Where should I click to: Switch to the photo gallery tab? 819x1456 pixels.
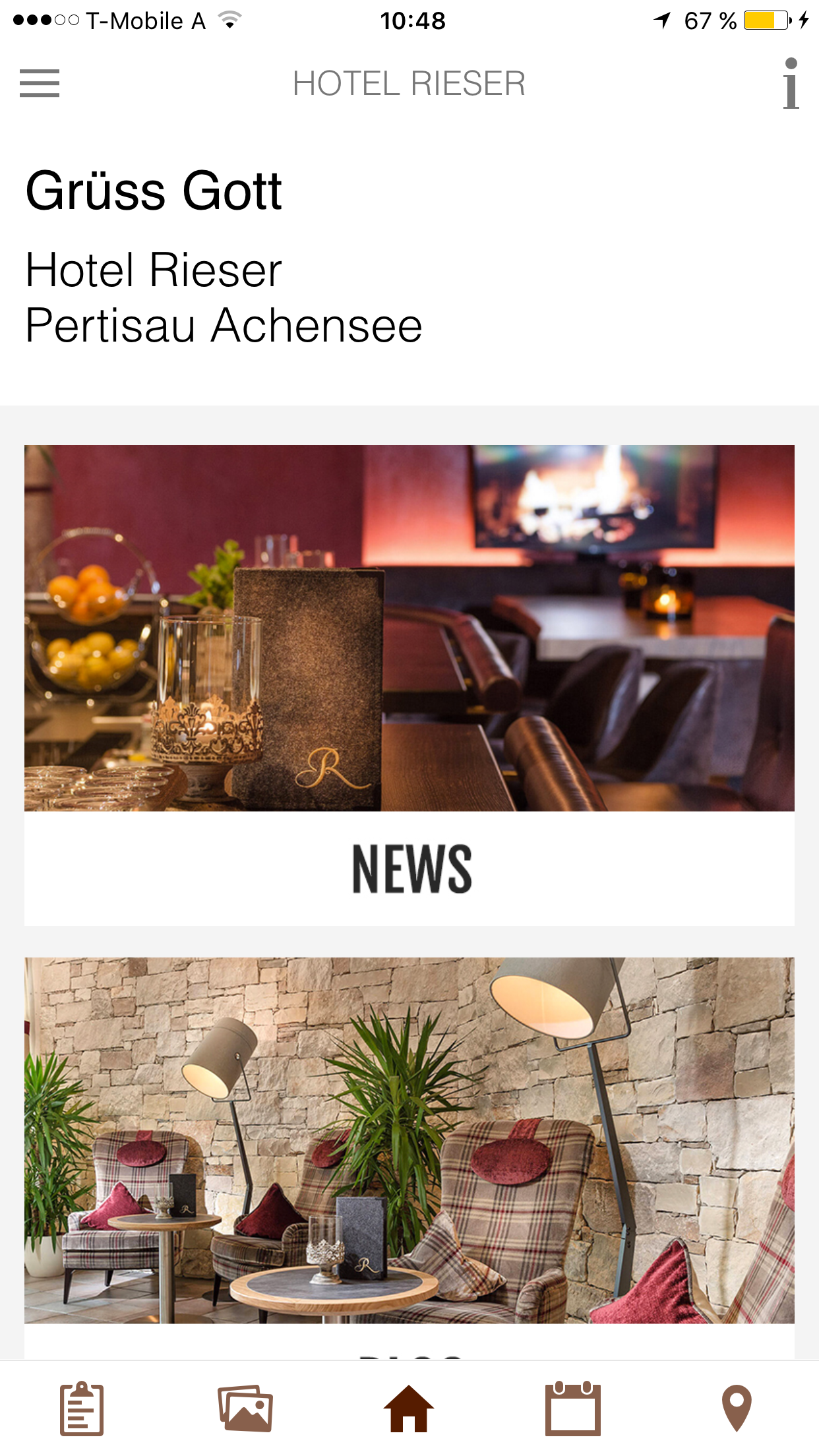[245, 1409]
